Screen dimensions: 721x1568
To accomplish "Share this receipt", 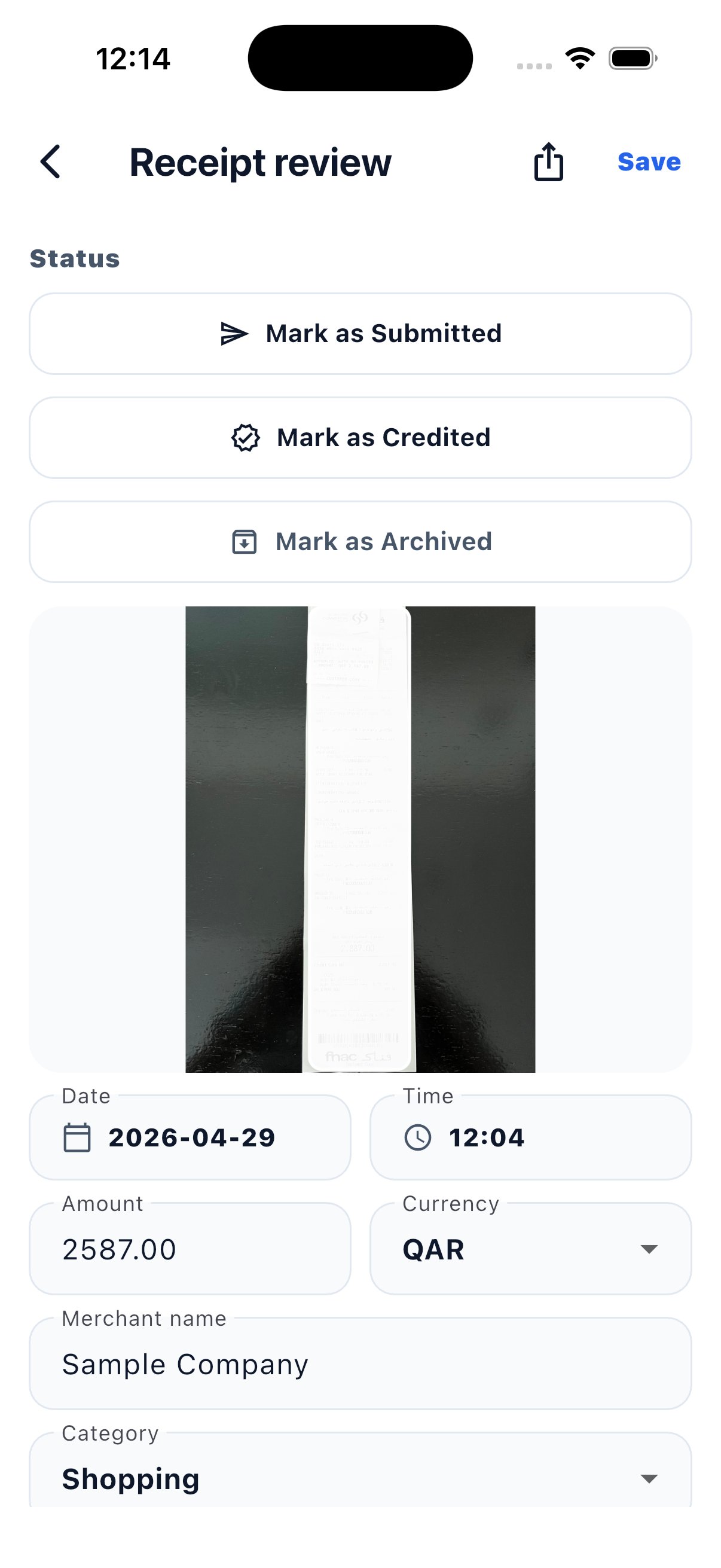I will [548, 162].
